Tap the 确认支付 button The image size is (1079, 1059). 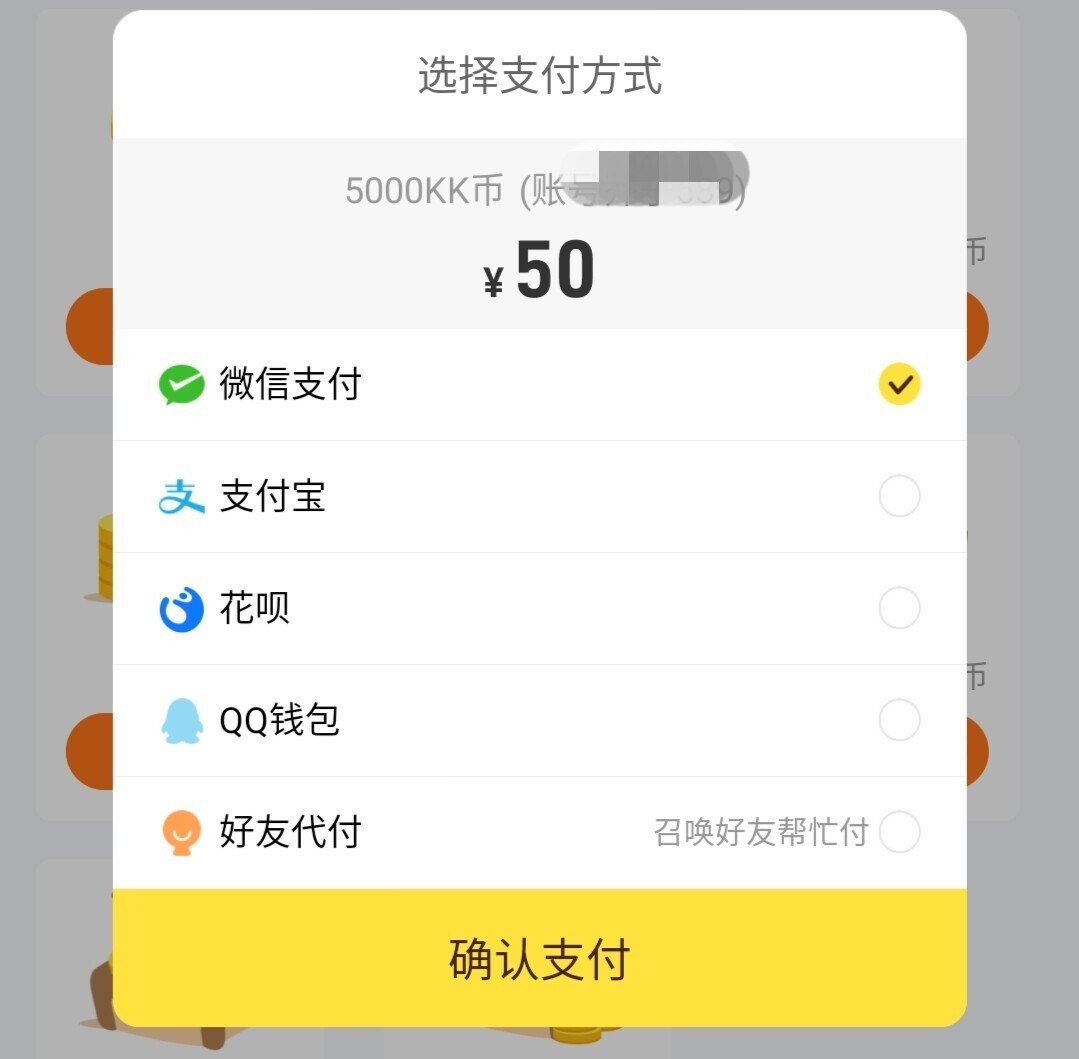tap(539, 958)
